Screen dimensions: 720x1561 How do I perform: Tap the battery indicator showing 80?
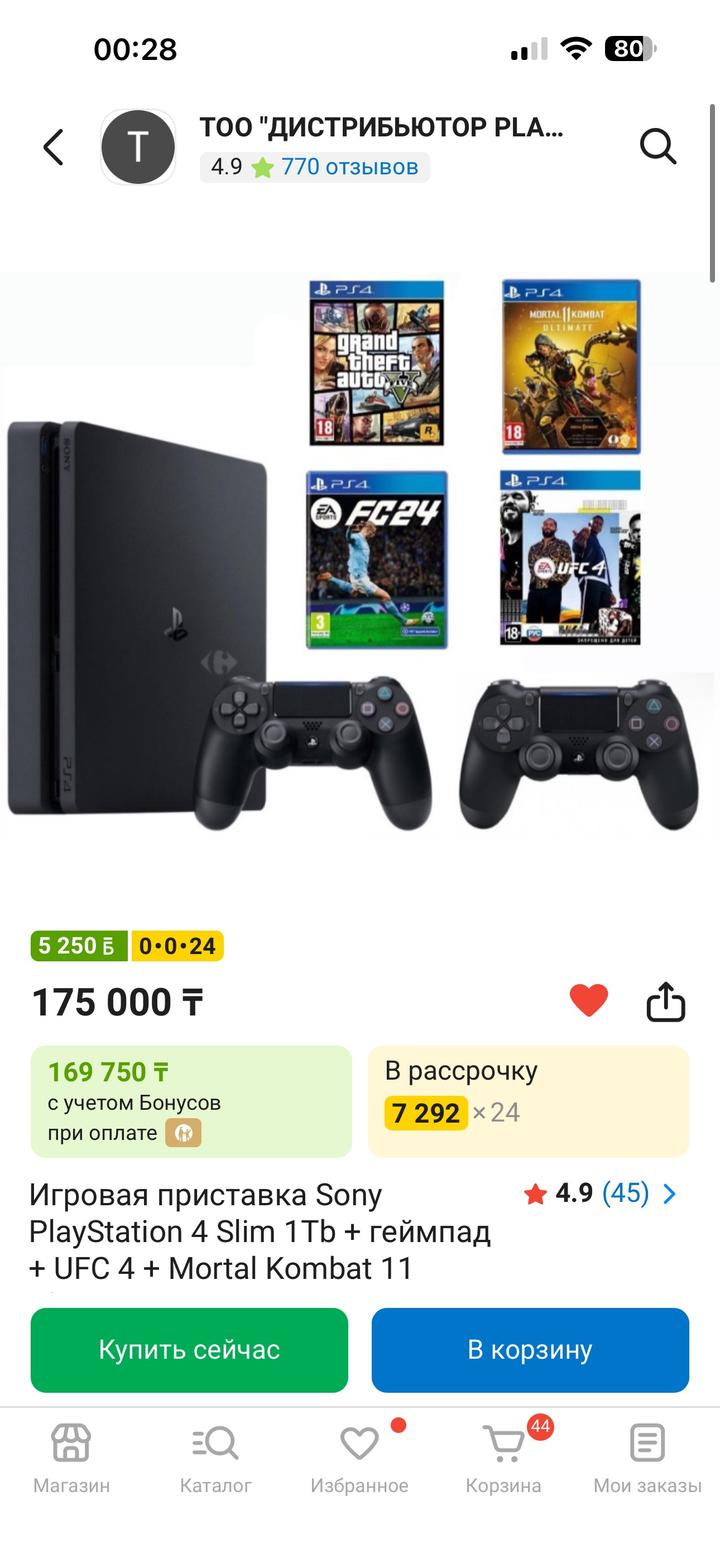[x=630, y=48]
